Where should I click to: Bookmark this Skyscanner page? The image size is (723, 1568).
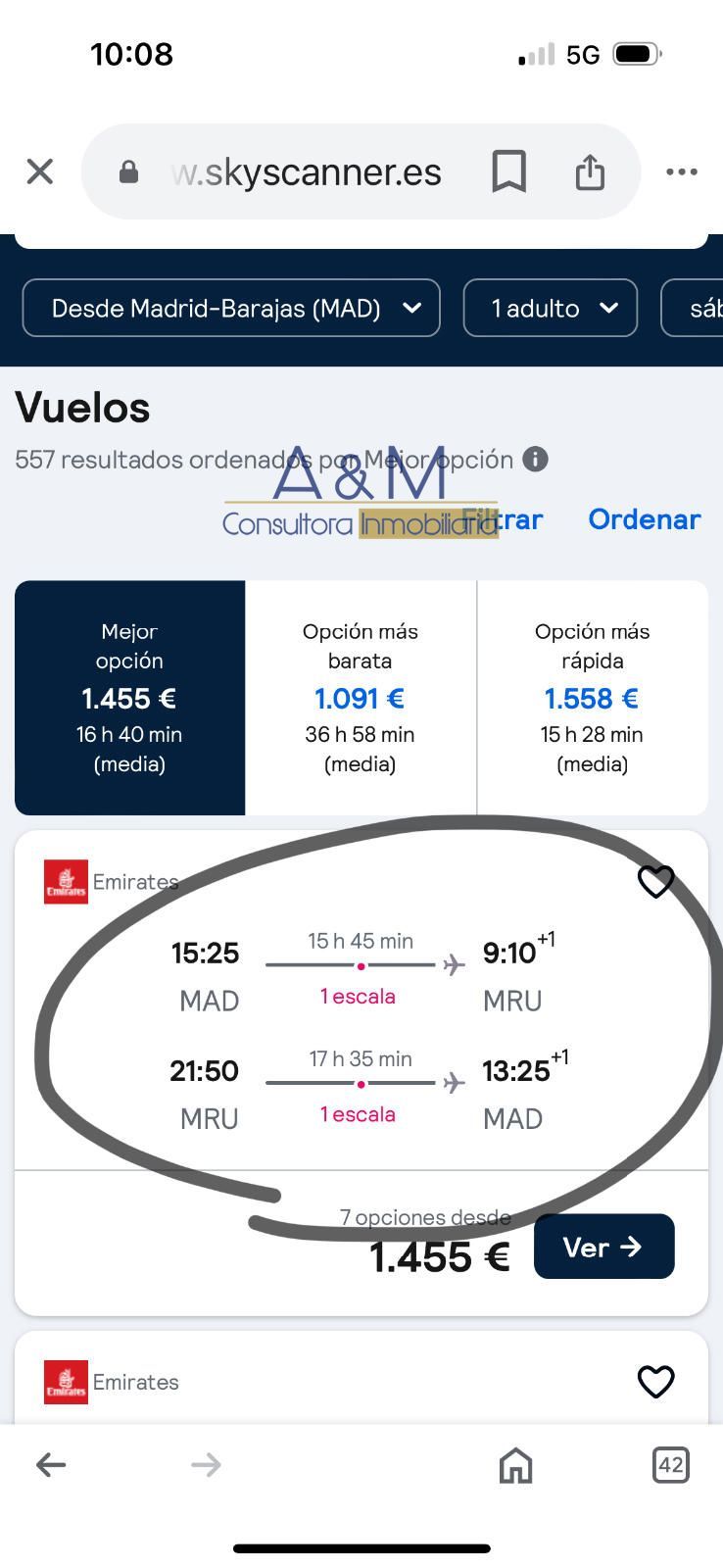[508, 171]
